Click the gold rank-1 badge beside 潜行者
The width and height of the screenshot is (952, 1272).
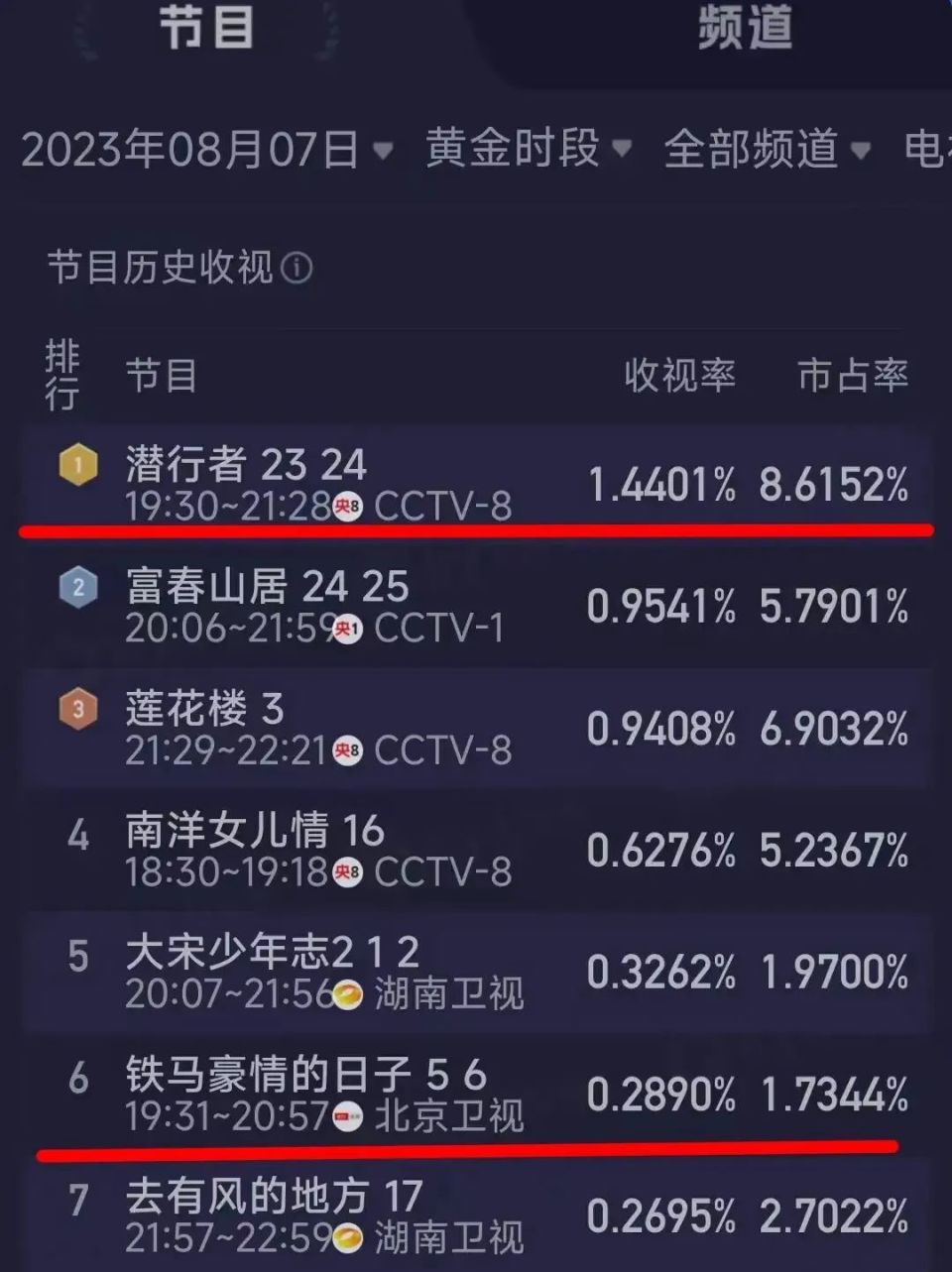[x=75, y=463]
